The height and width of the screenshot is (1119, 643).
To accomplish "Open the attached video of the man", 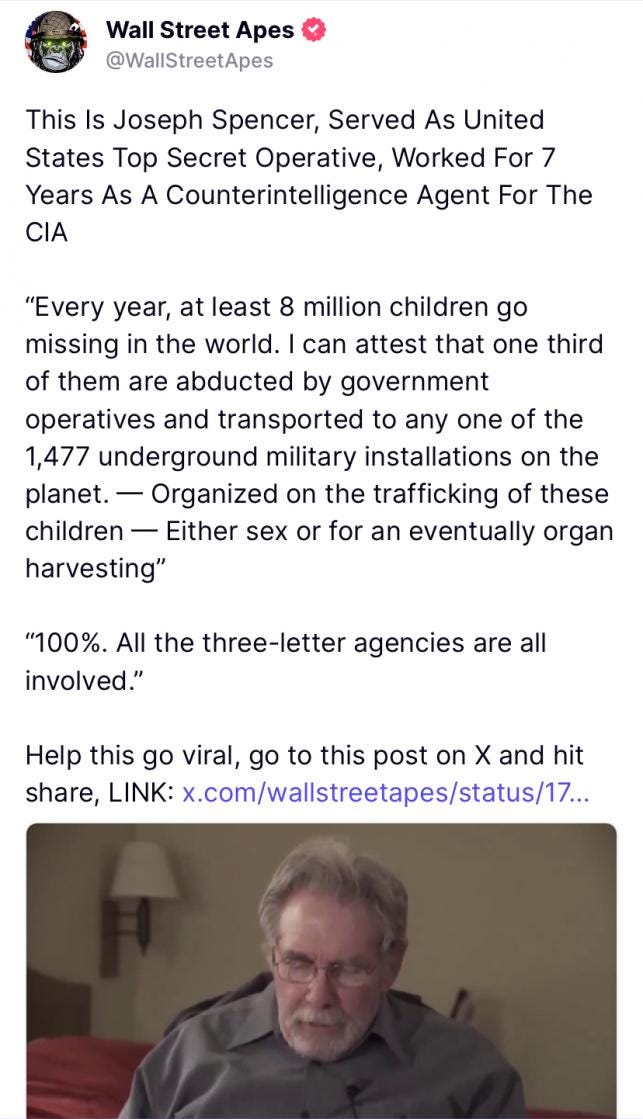I will (x=321, y=971).
